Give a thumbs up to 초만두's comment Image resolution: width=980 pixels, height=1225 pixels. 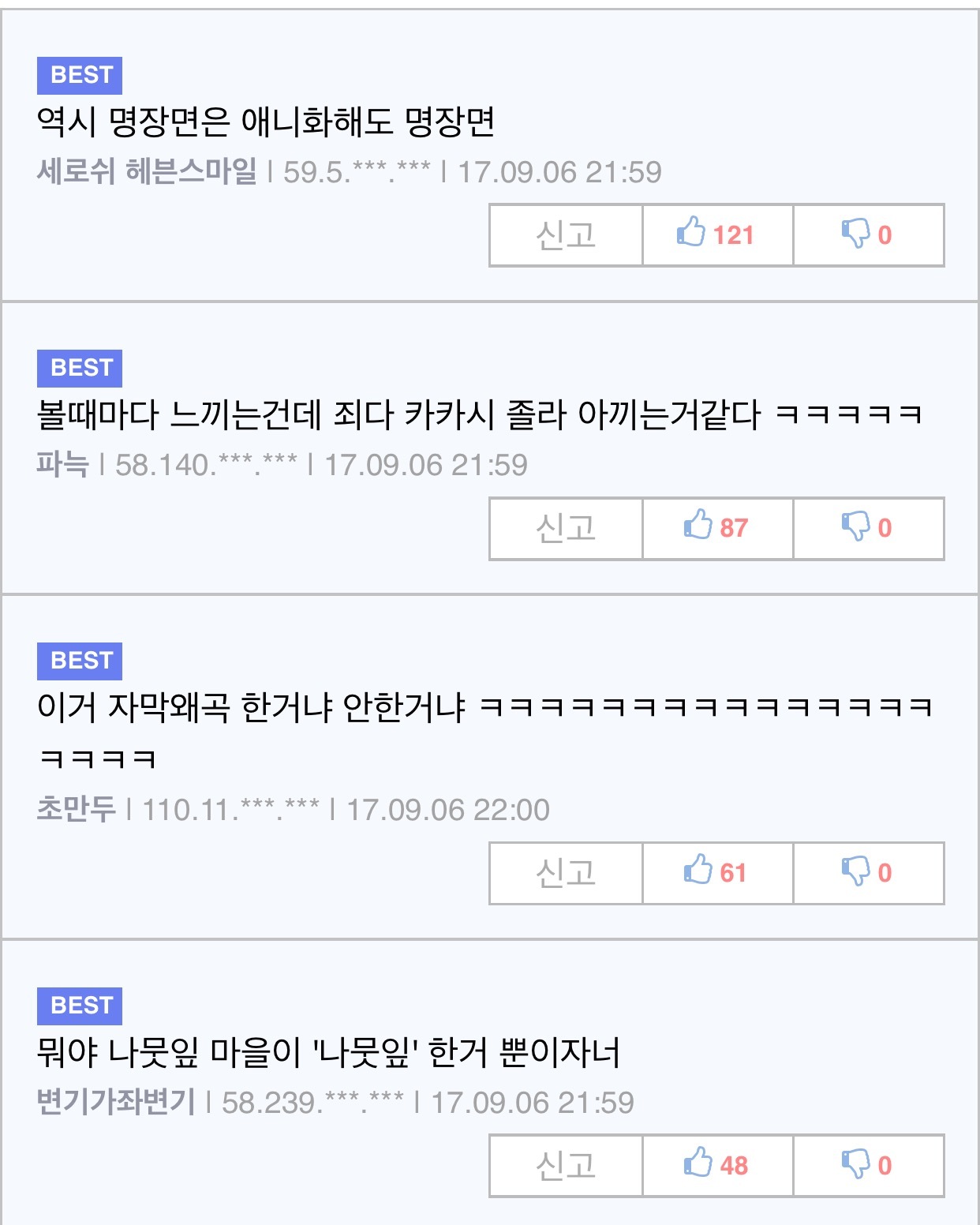(x=717, y=873)
